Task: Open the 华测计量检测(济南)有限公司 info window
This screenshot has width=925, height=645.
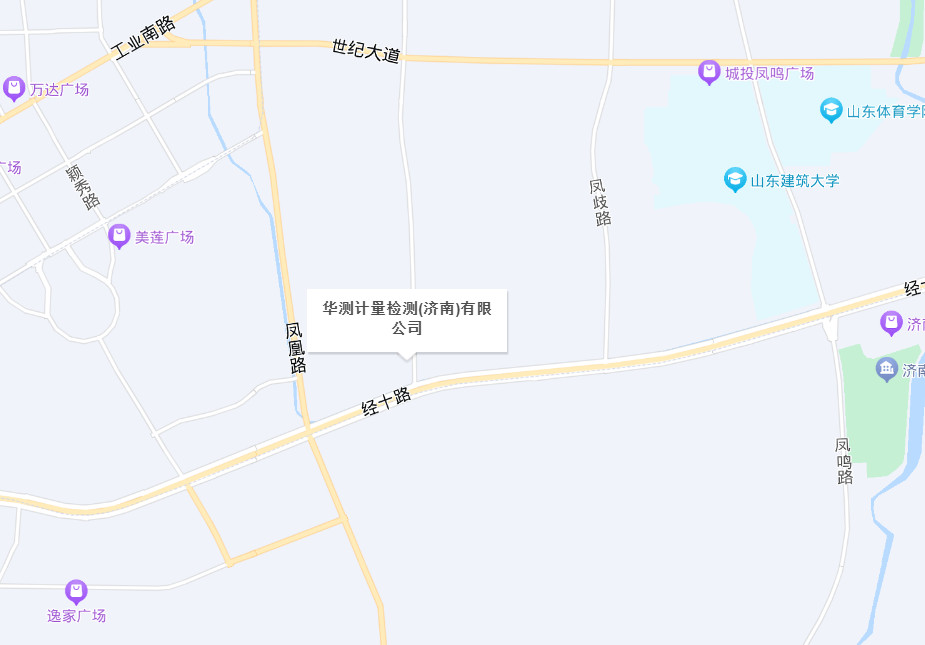Action: tap(407, 319)
